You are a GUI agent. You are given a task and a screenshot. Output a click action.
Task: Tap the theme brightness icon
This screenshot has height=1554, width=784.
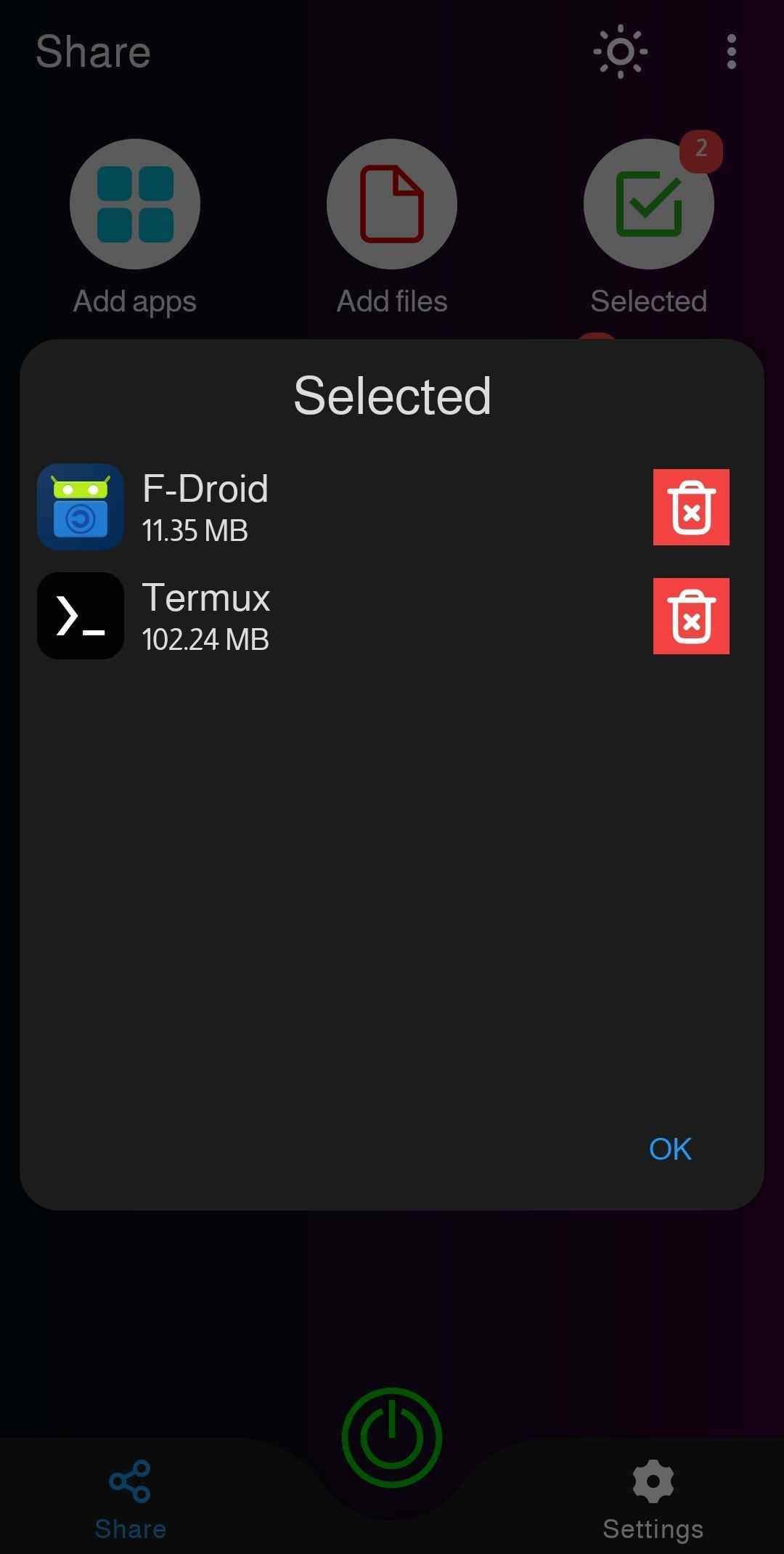[619, 52]
